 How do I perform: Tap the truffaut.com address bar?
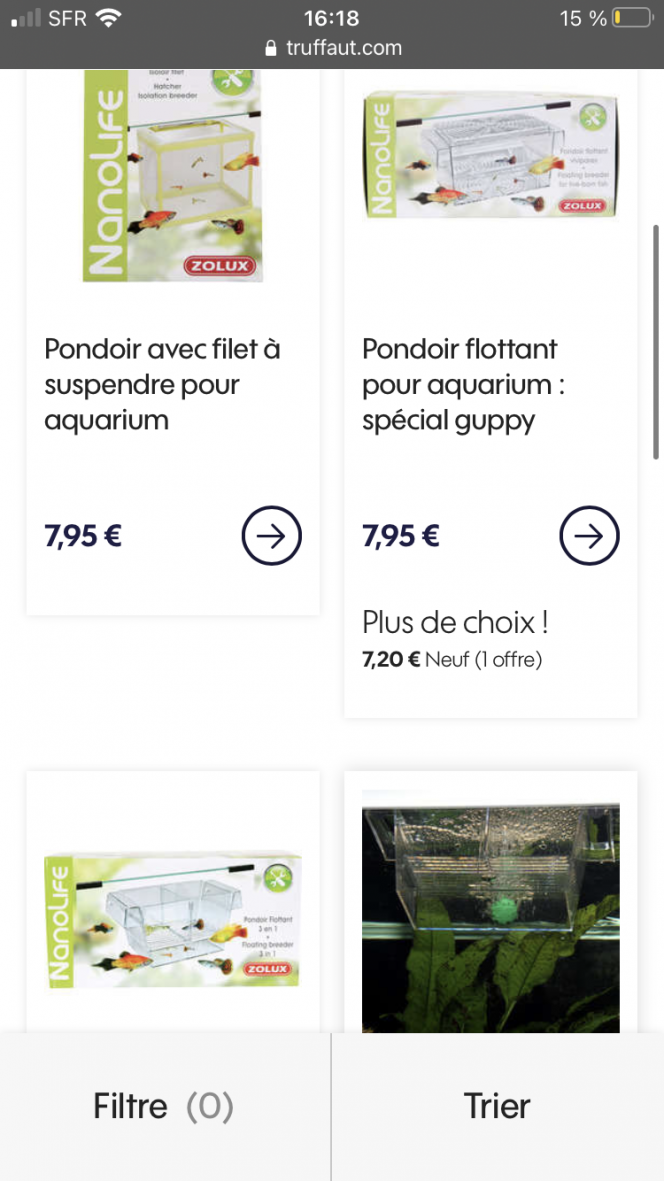(332, 48)
